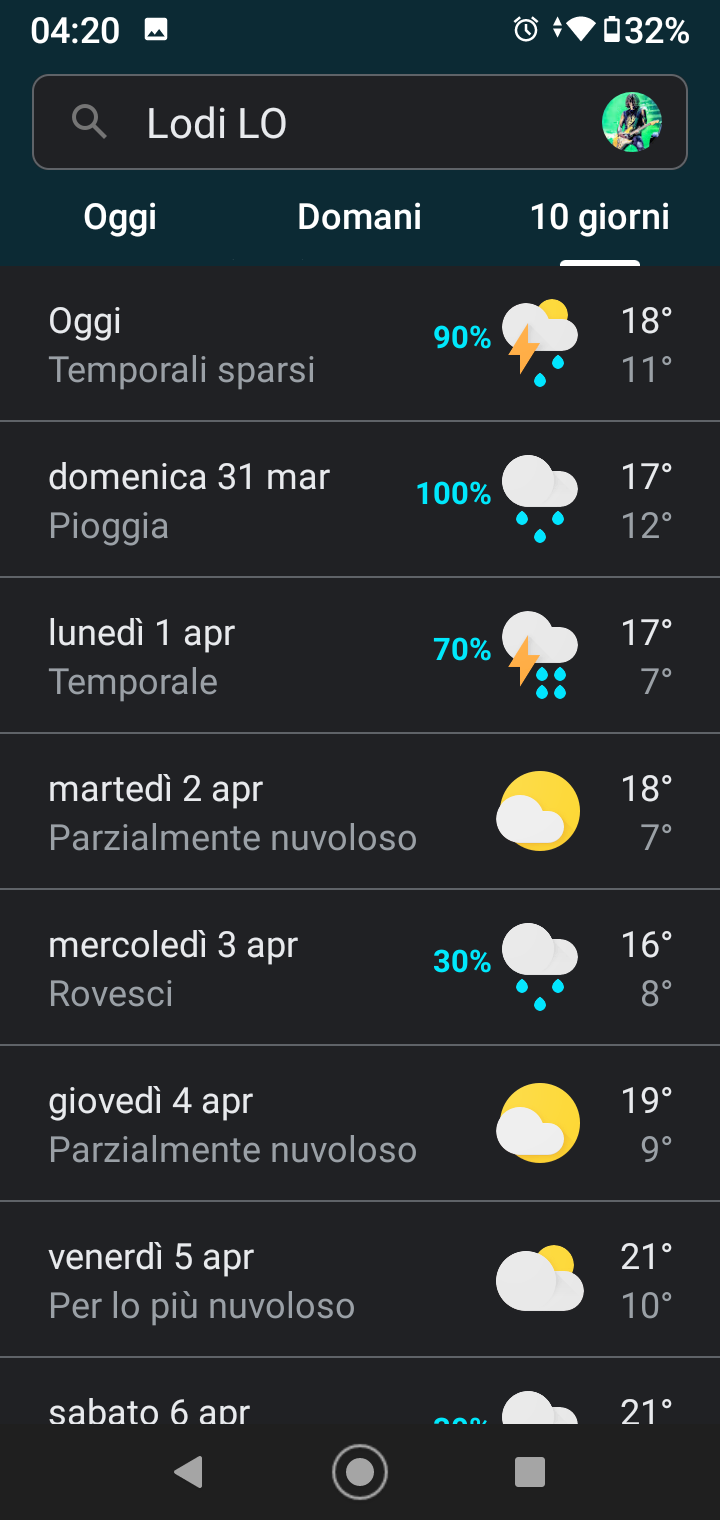Open the Lodi LO search field
The height and width of the screenshot is (1520, 720).
tap(360, 122)
